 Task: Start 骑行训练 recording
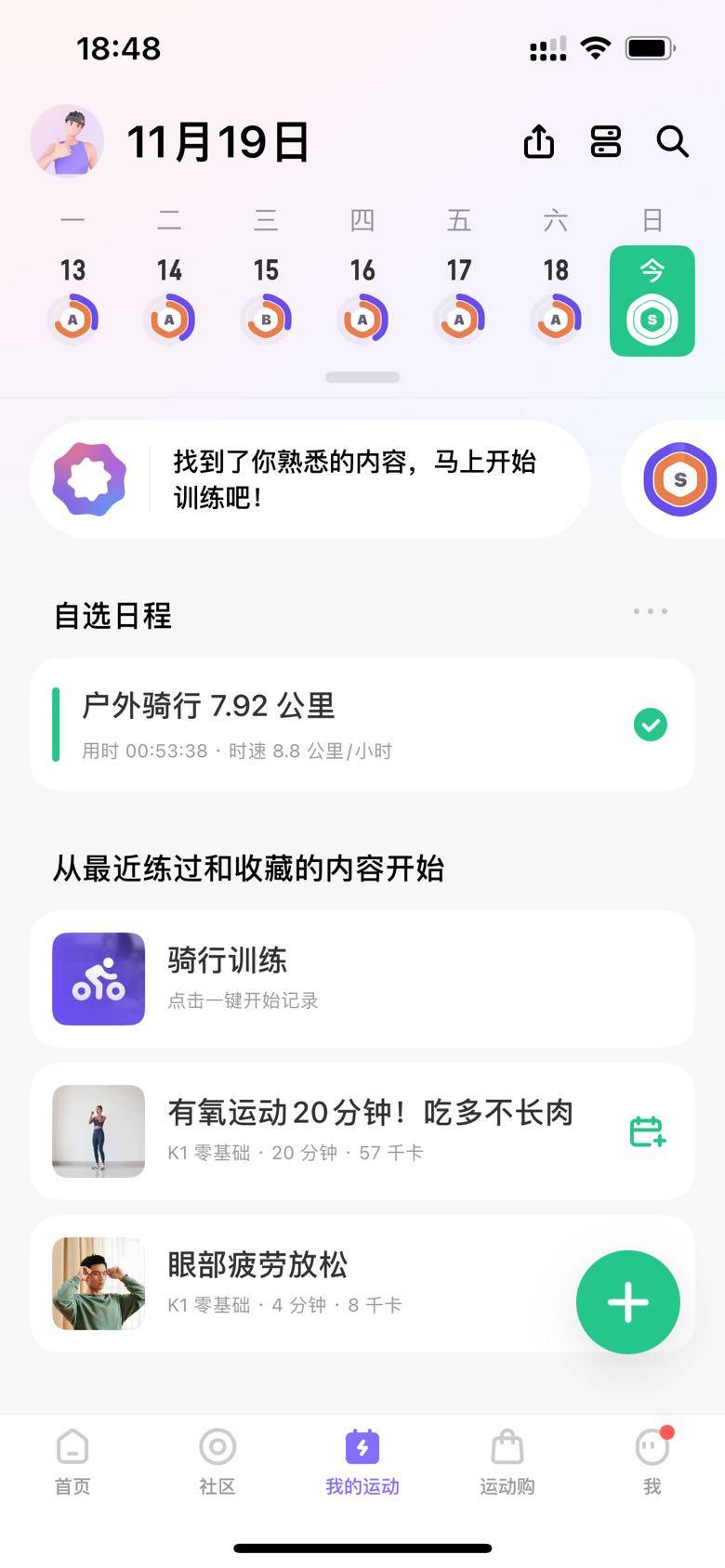tap(362, 979)
